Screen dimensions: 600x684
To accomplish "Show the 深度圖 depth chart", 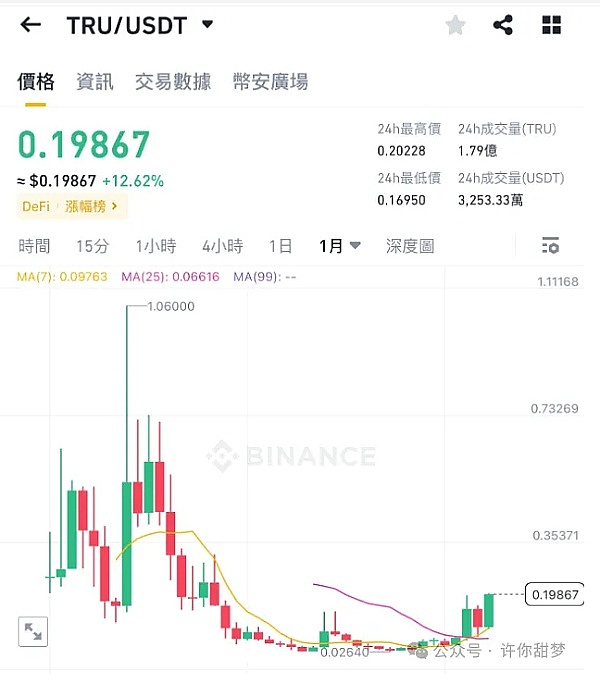I will click(410, 246).
